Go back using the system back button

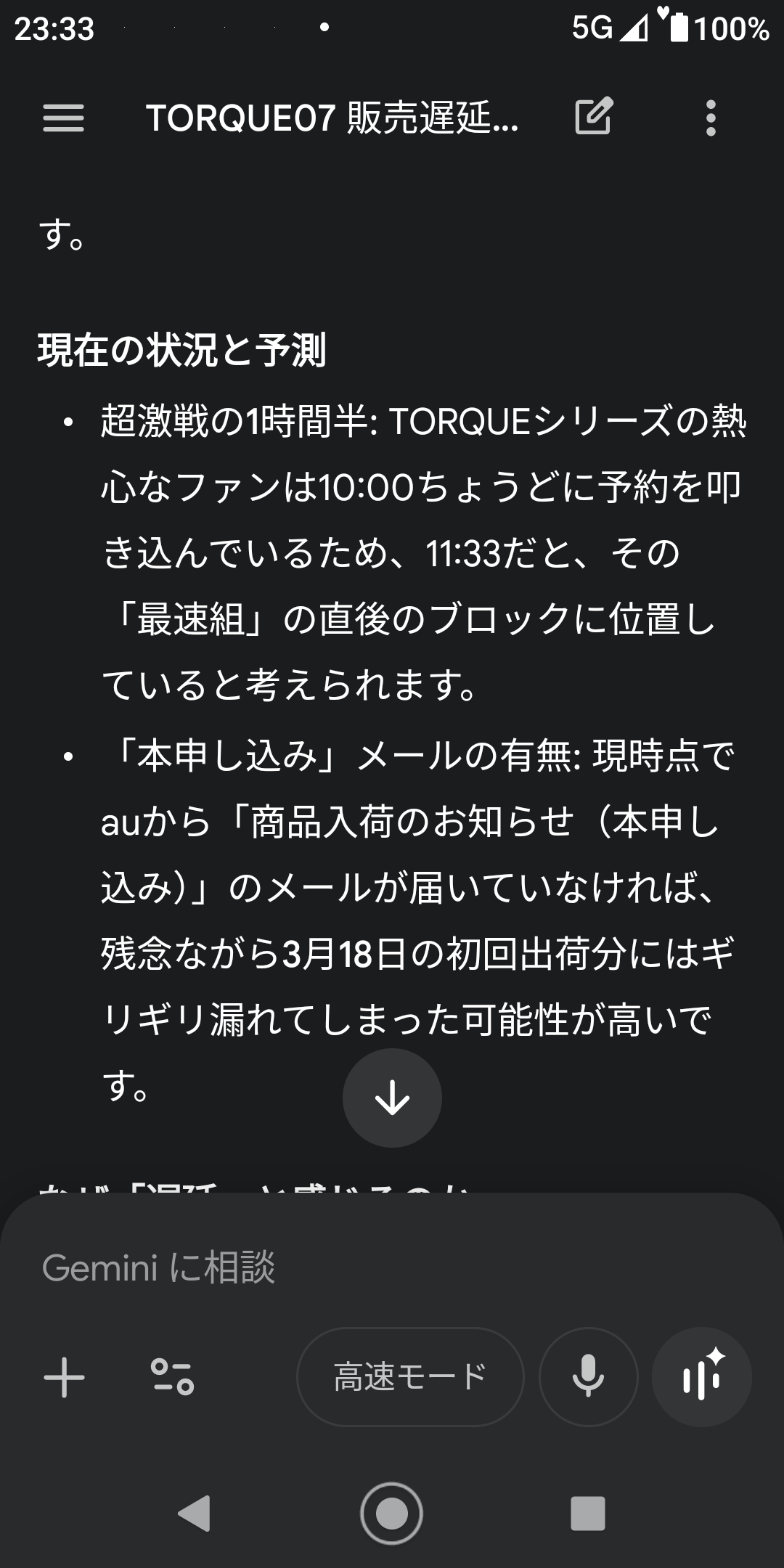tap(195, 1514)
